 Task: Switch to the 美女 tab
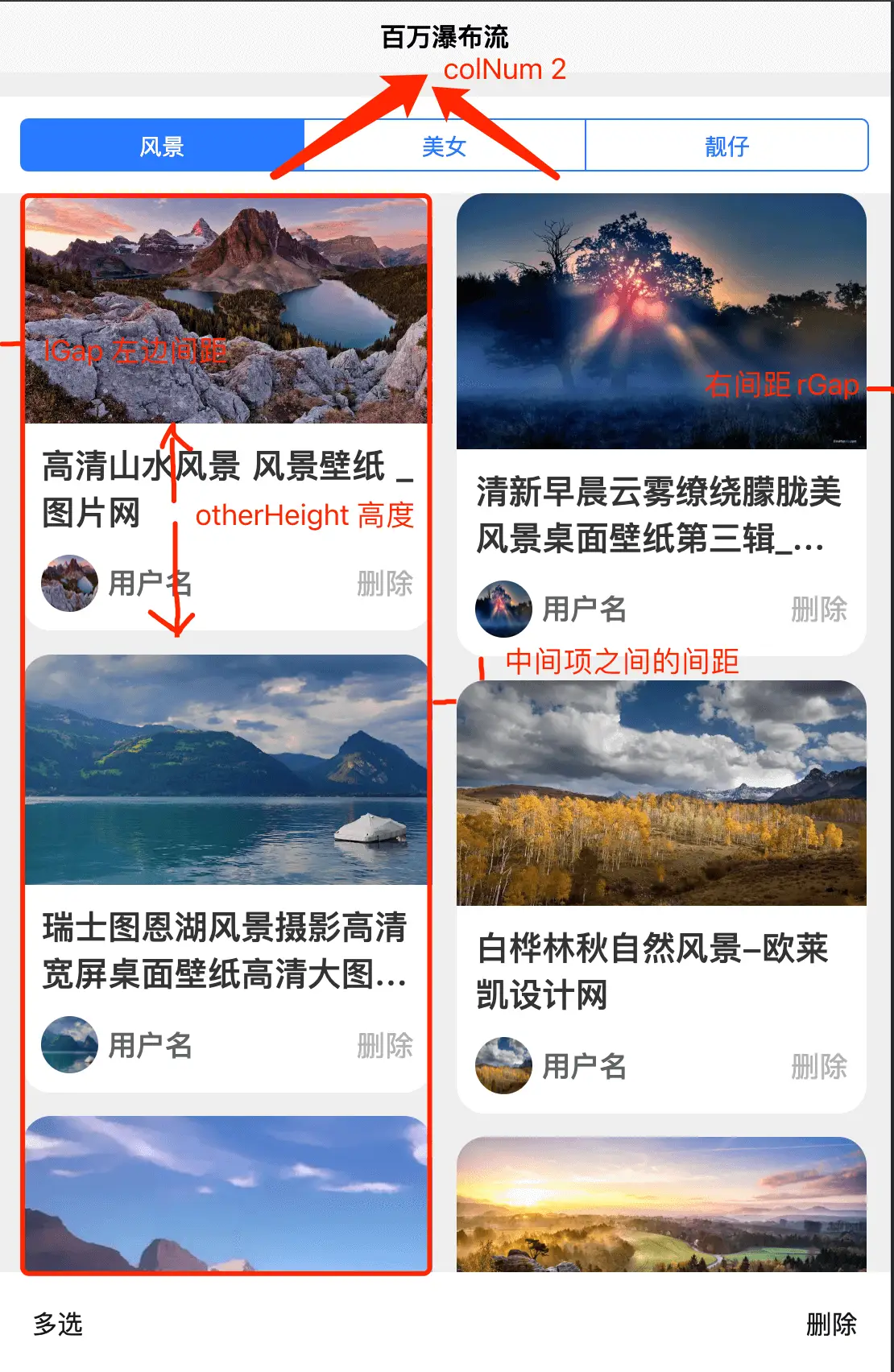coord(444,146)
